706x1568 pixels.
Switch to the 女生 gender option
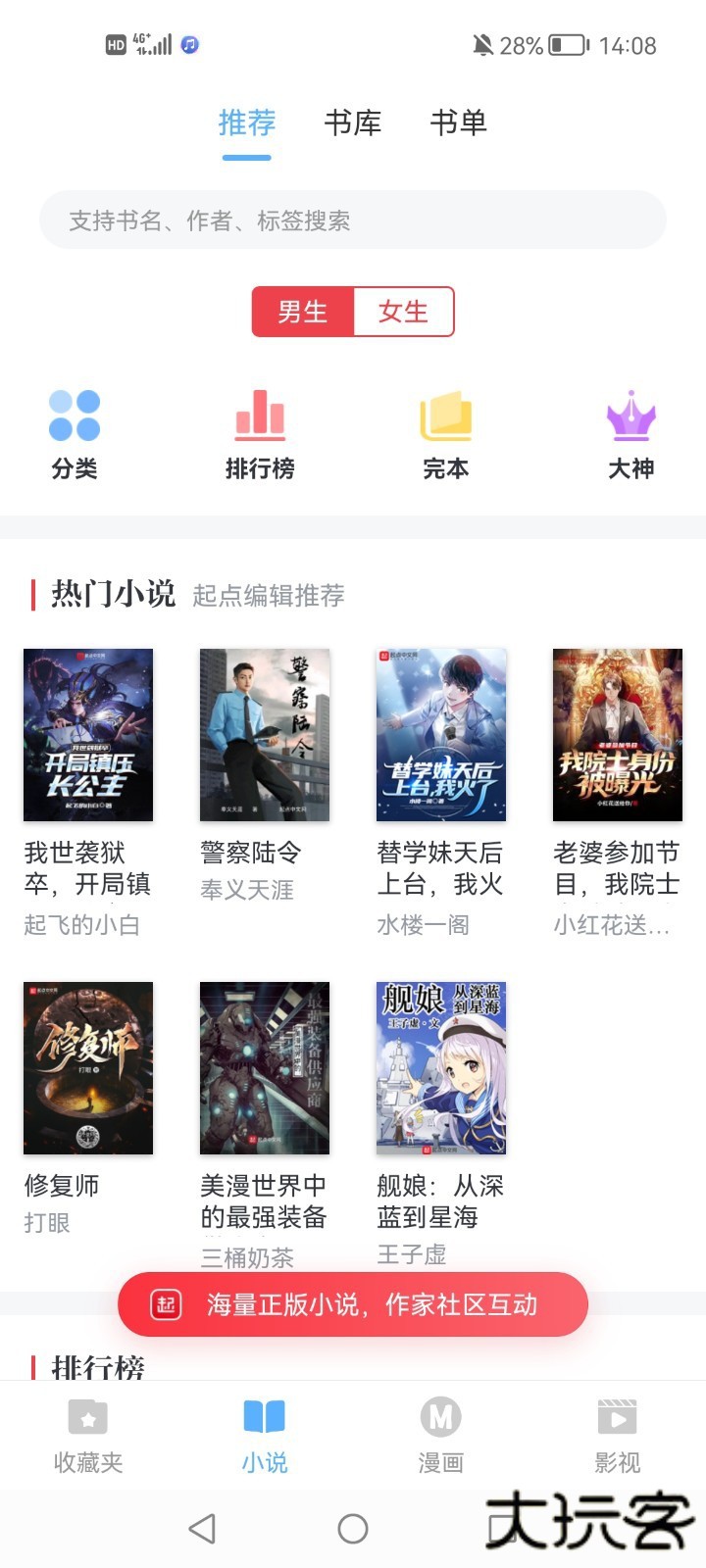403,312
